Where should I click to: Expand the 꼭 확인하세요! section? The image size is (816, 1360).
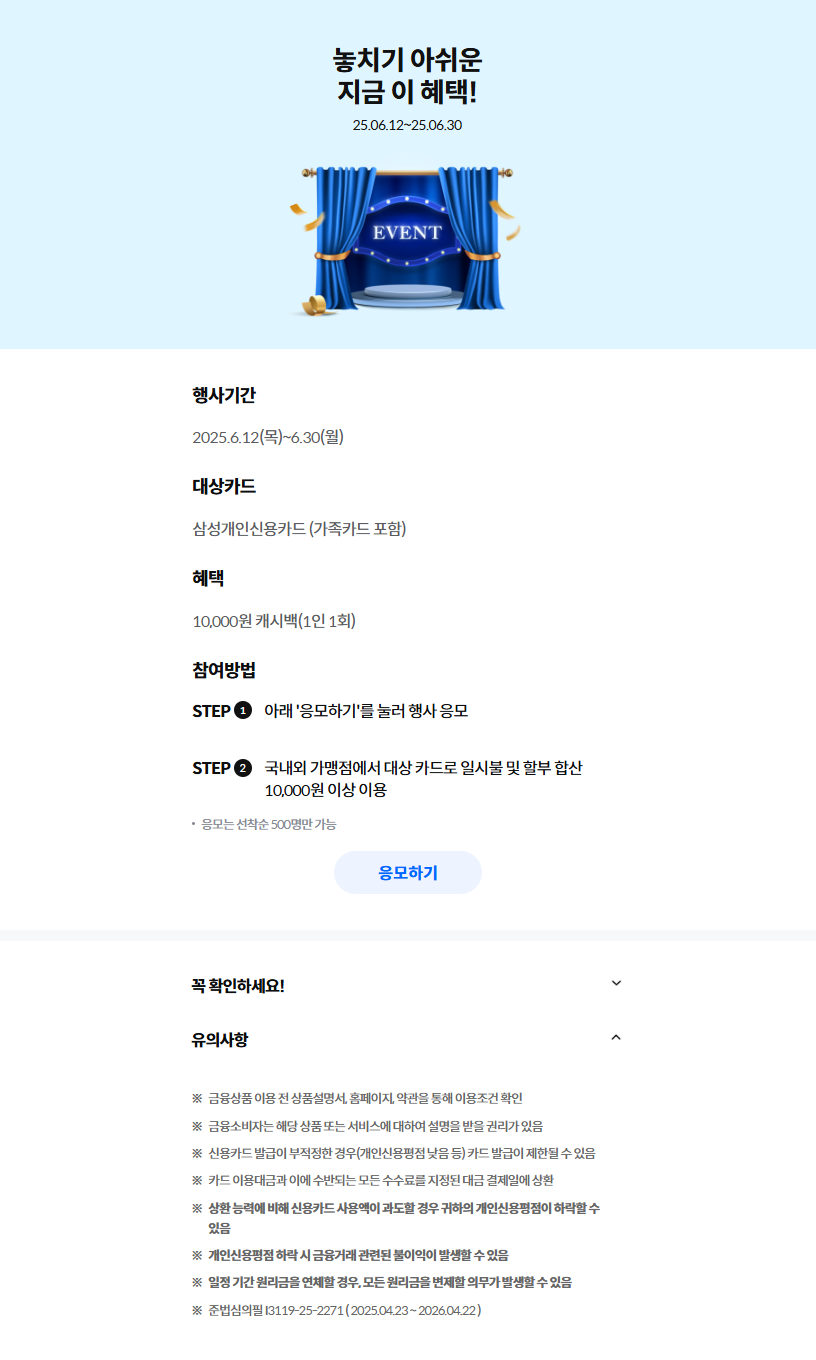[x=615, y=984]
